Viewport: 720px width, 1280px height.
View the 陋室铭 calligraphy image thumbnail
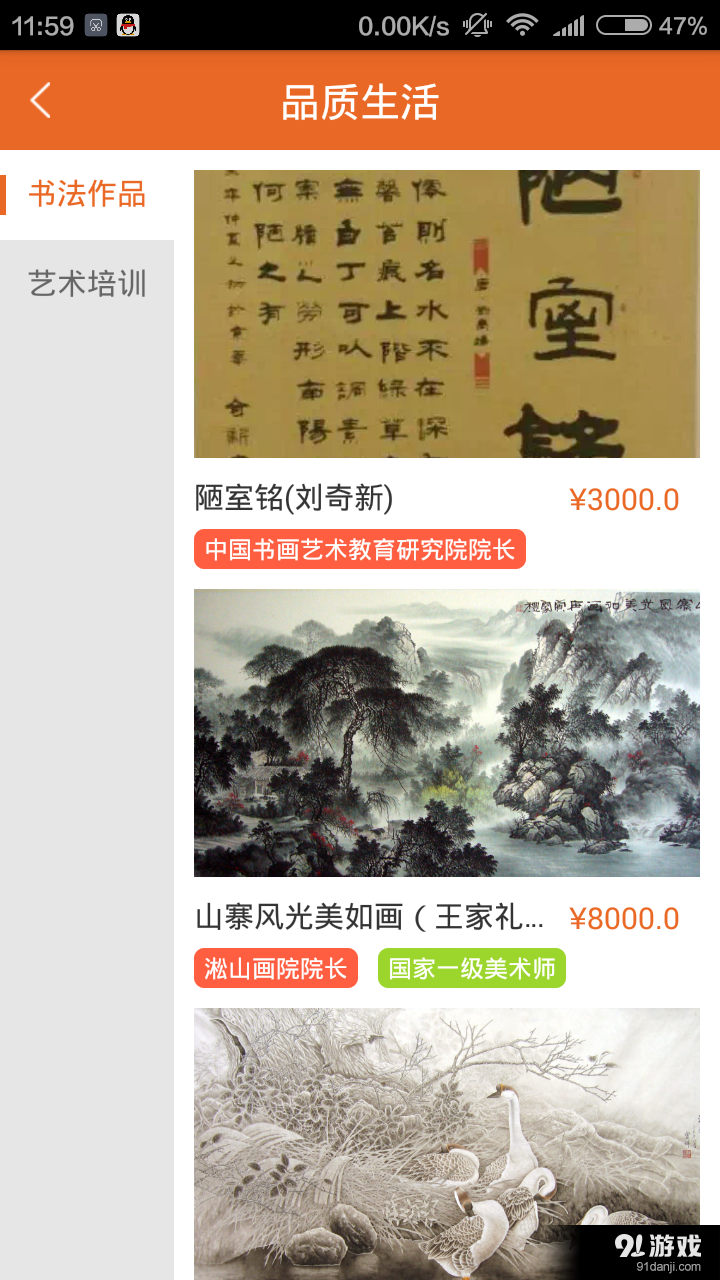tap(446, 312)
